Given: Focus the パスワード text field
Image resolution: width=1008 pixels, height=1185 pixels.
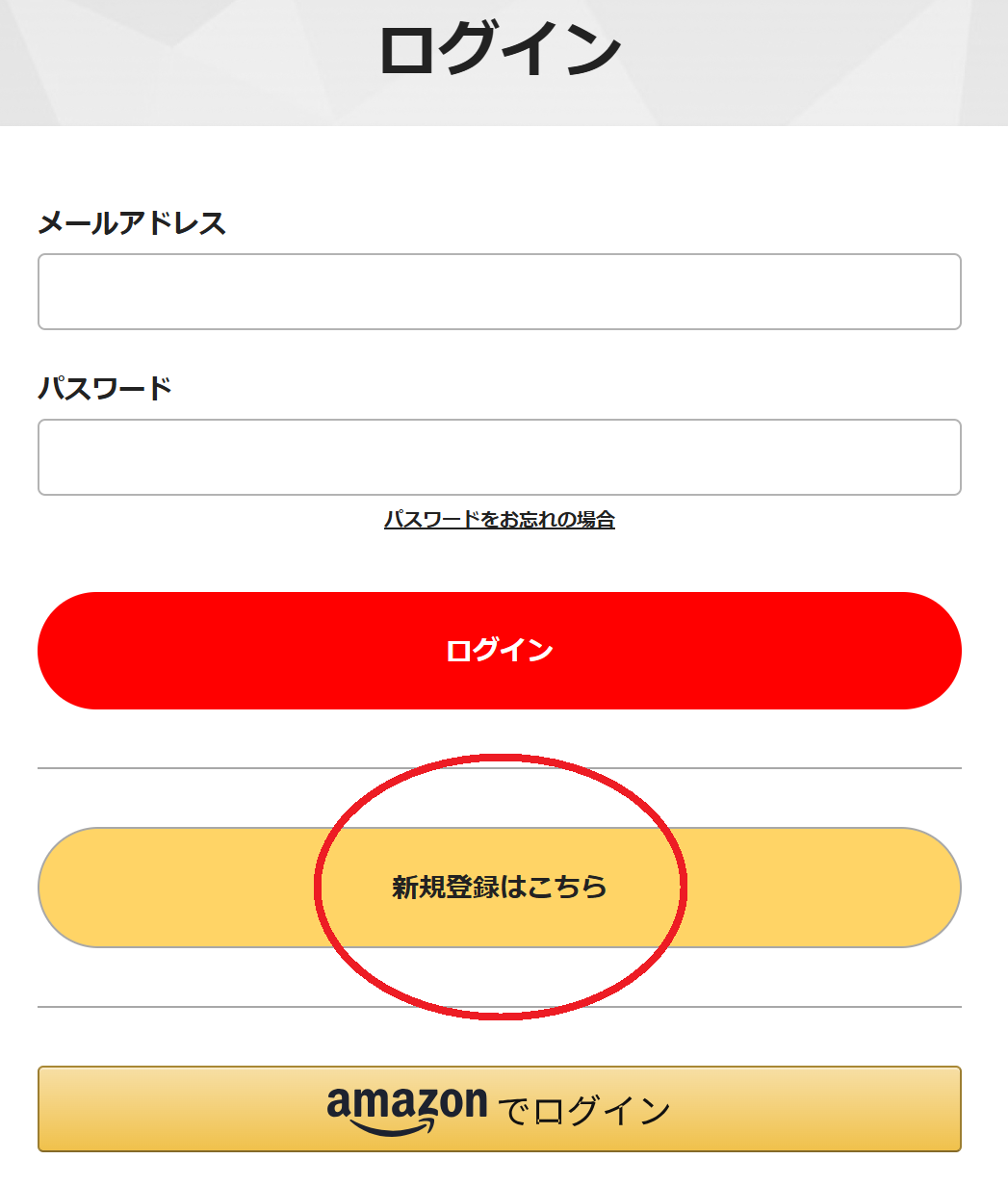Looking at the screenshot, I should [x=499, y=457].
